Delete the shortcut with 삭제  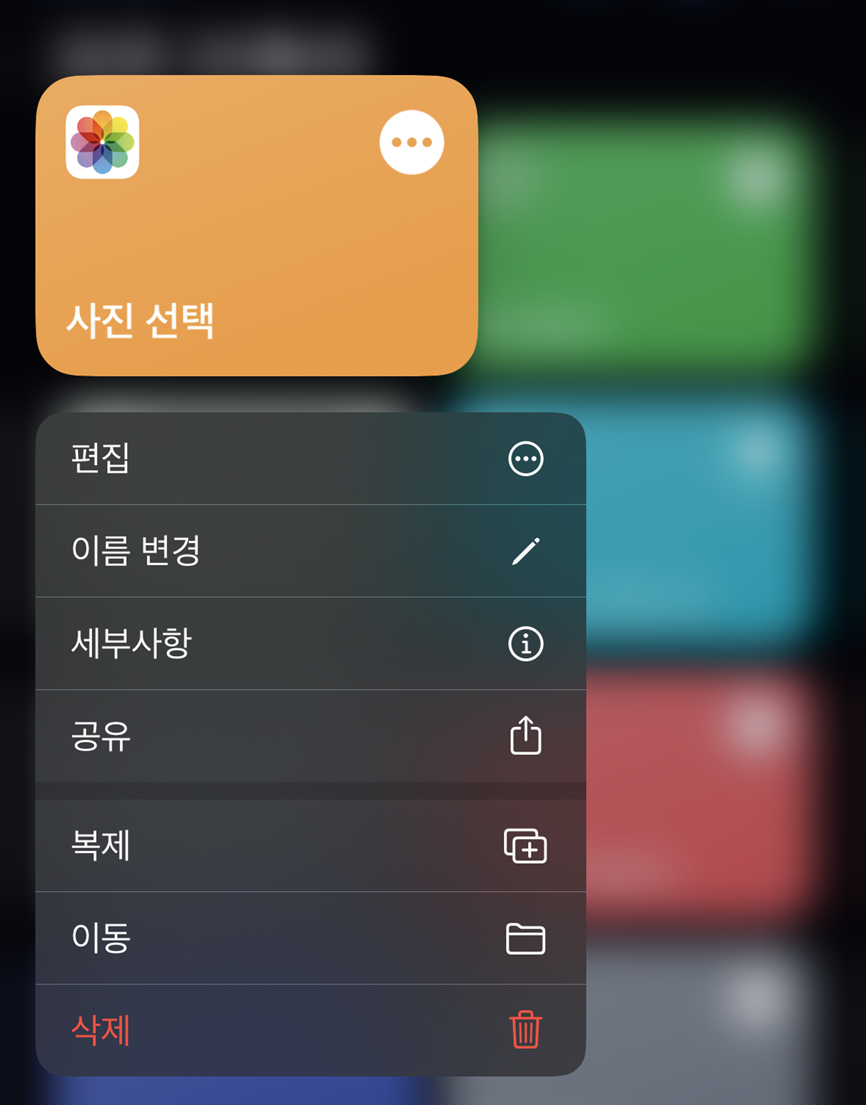coord(310,1030)
